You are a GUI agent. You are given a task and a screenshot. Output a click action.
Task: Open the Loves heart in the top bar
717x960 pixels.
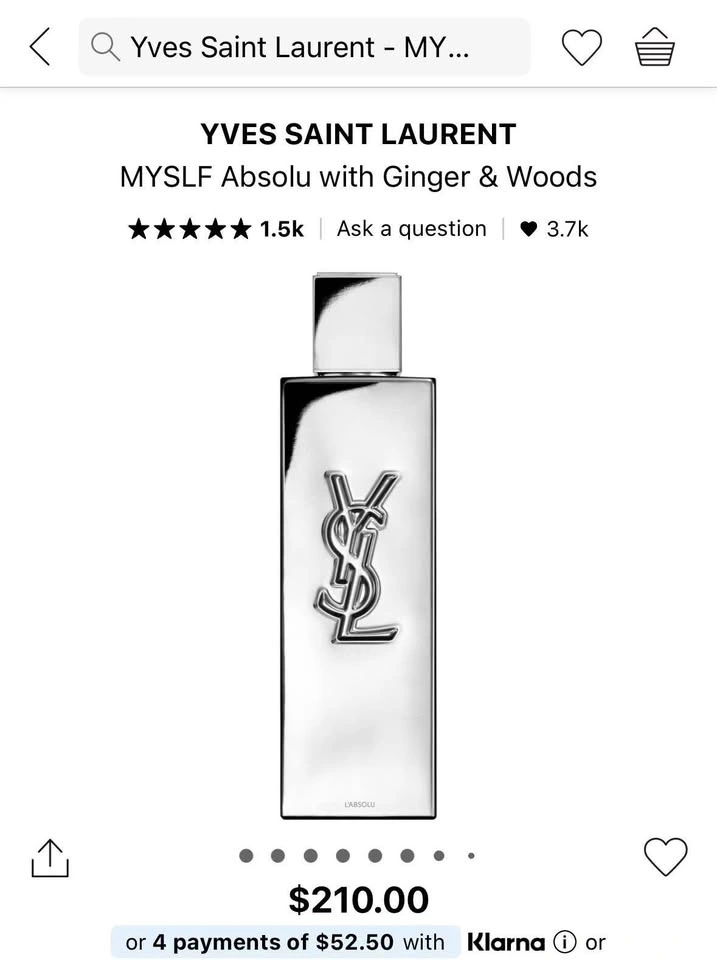point(581,47)
